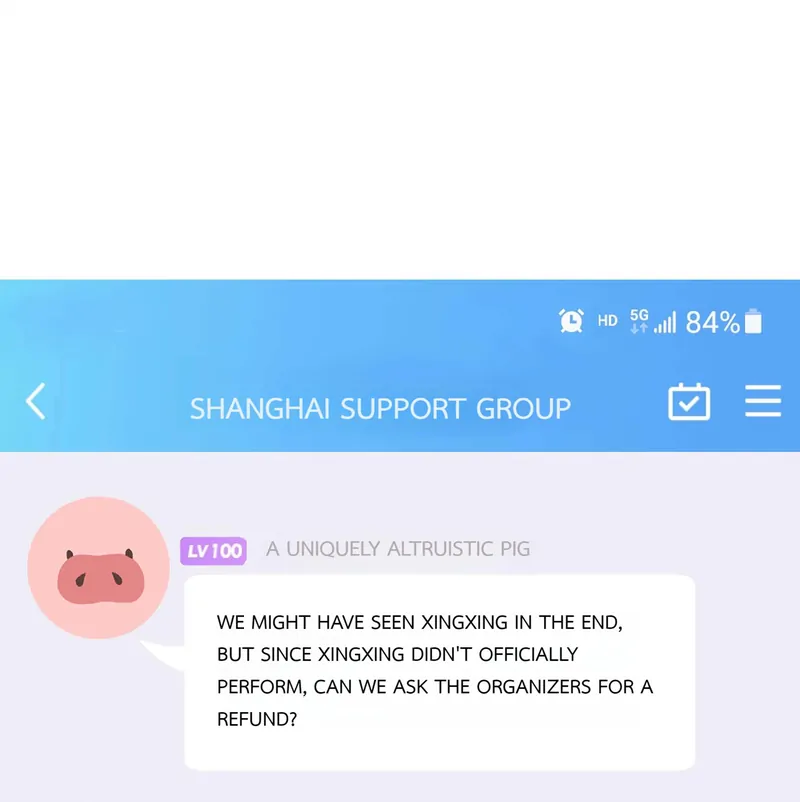The height and width of the screenshot is (802, 800).
Task: View the pig avatar's profile
Action: pos(98,569)
